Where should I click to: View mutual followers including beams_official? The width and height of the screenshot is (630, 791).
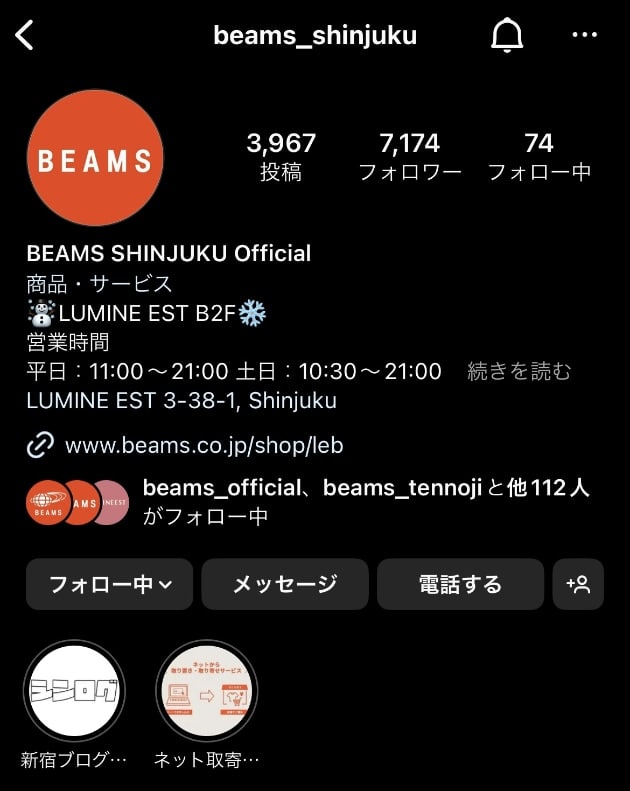tap(366, 501)
